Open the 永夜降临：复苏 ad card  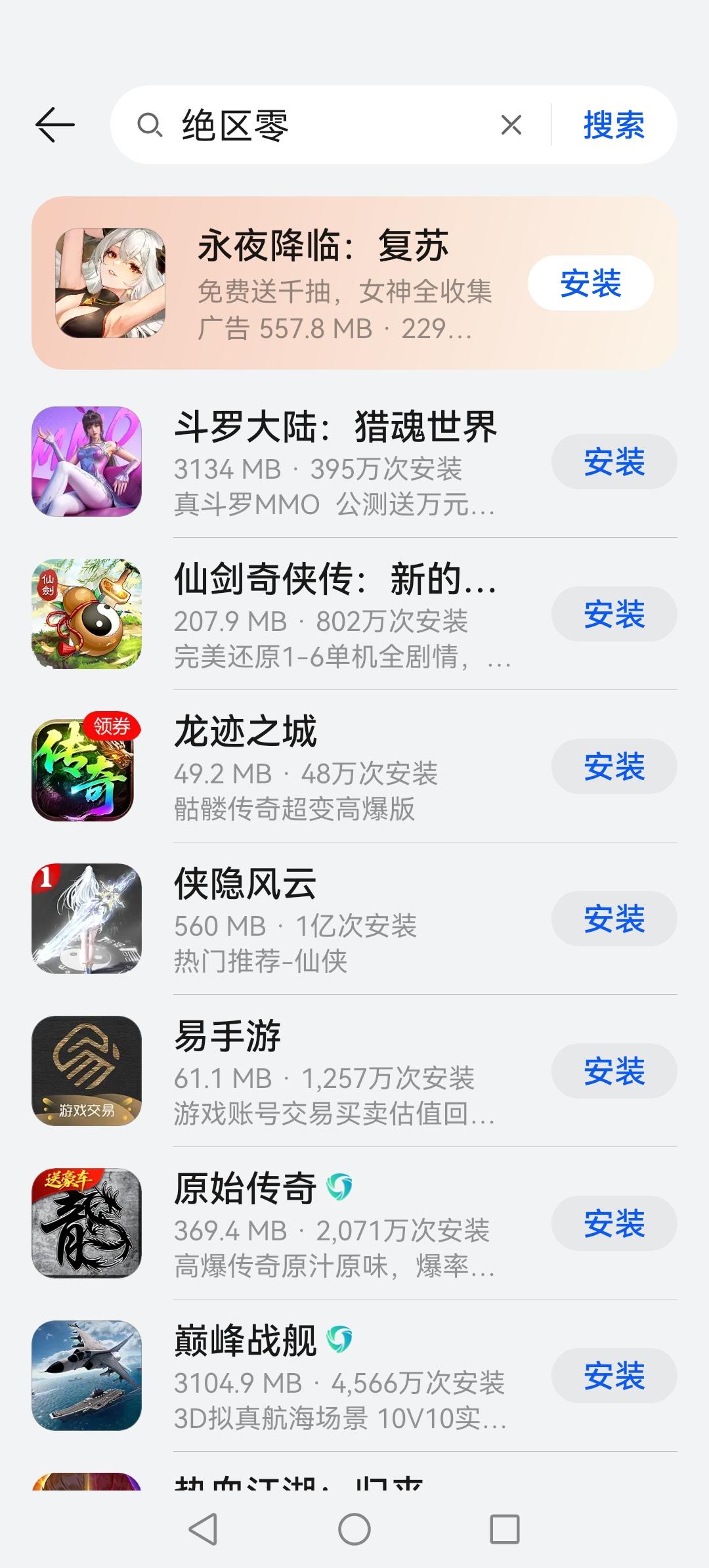328,283
